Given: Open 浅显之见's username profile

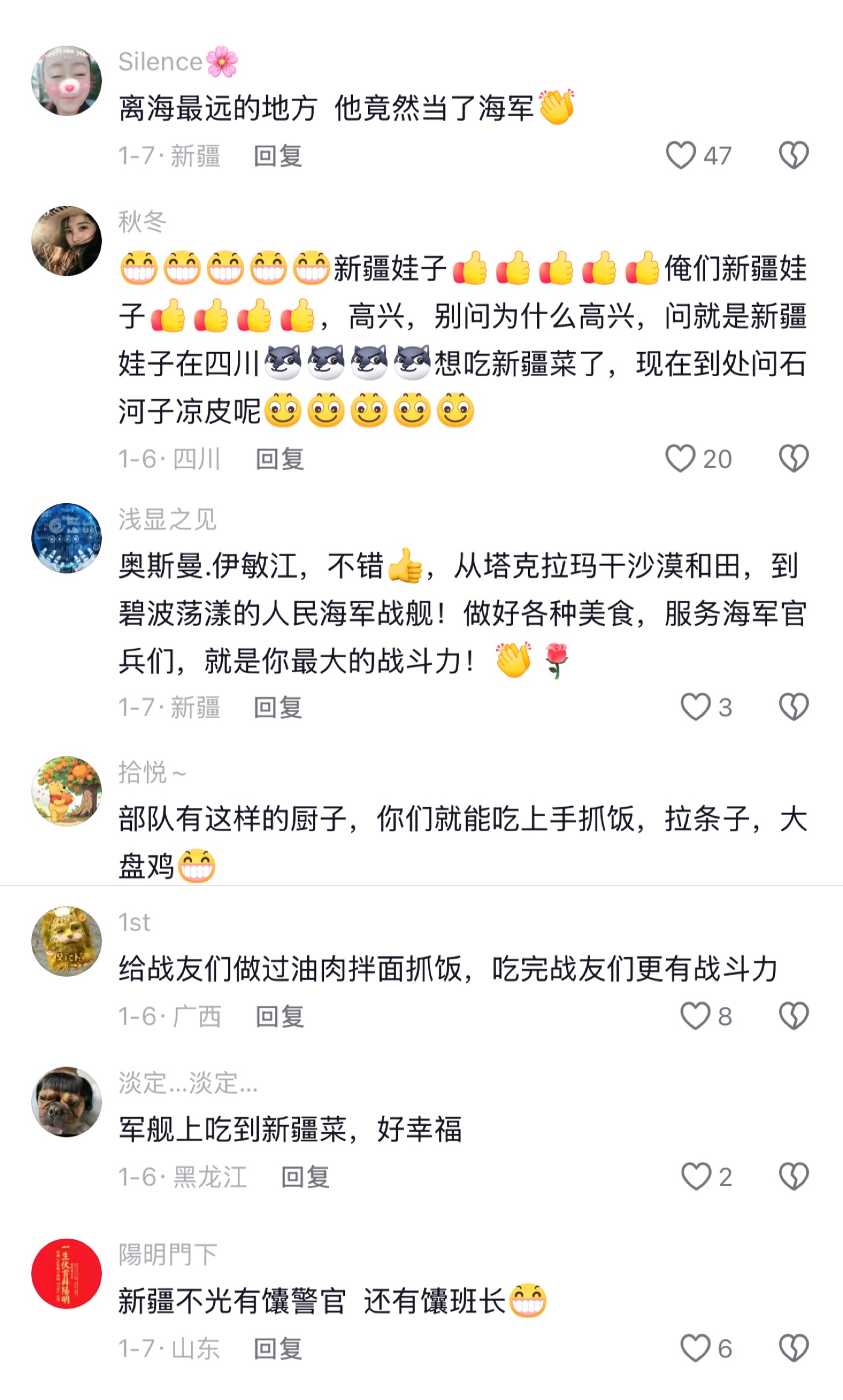Looking at the screenshot, I should (167, 519).
